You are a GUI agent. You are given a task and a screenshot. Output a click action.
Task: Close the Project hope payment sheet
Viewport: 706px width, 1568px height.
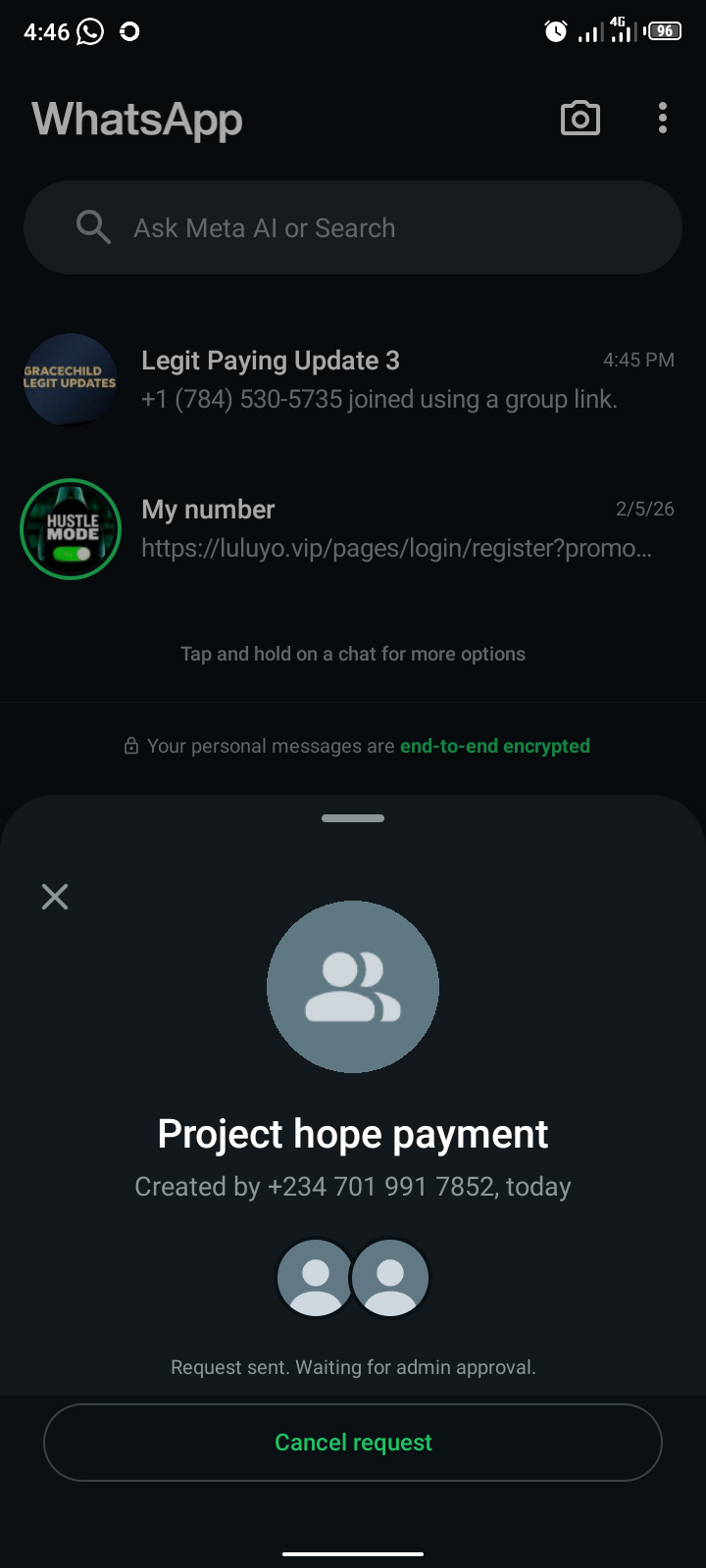click(x=55, y=896)
